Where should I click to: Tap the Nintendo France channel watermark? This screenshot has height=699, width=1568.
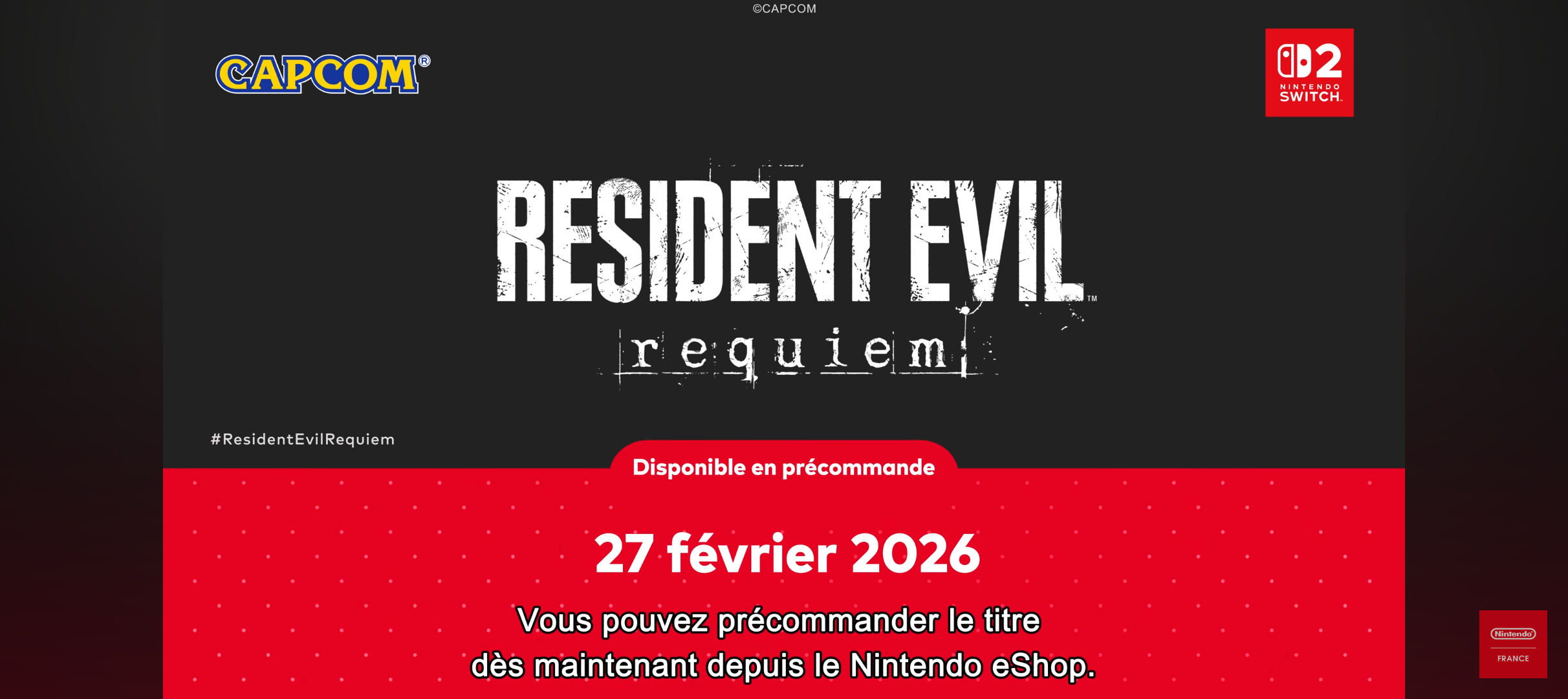(1512, 644)
